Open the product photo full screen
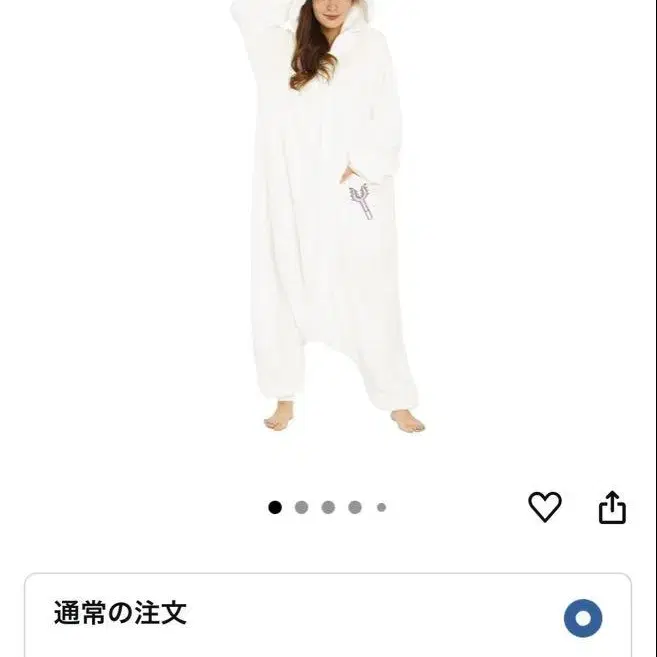The height and width of the screenshot is (657, 657). pos(328,220)
